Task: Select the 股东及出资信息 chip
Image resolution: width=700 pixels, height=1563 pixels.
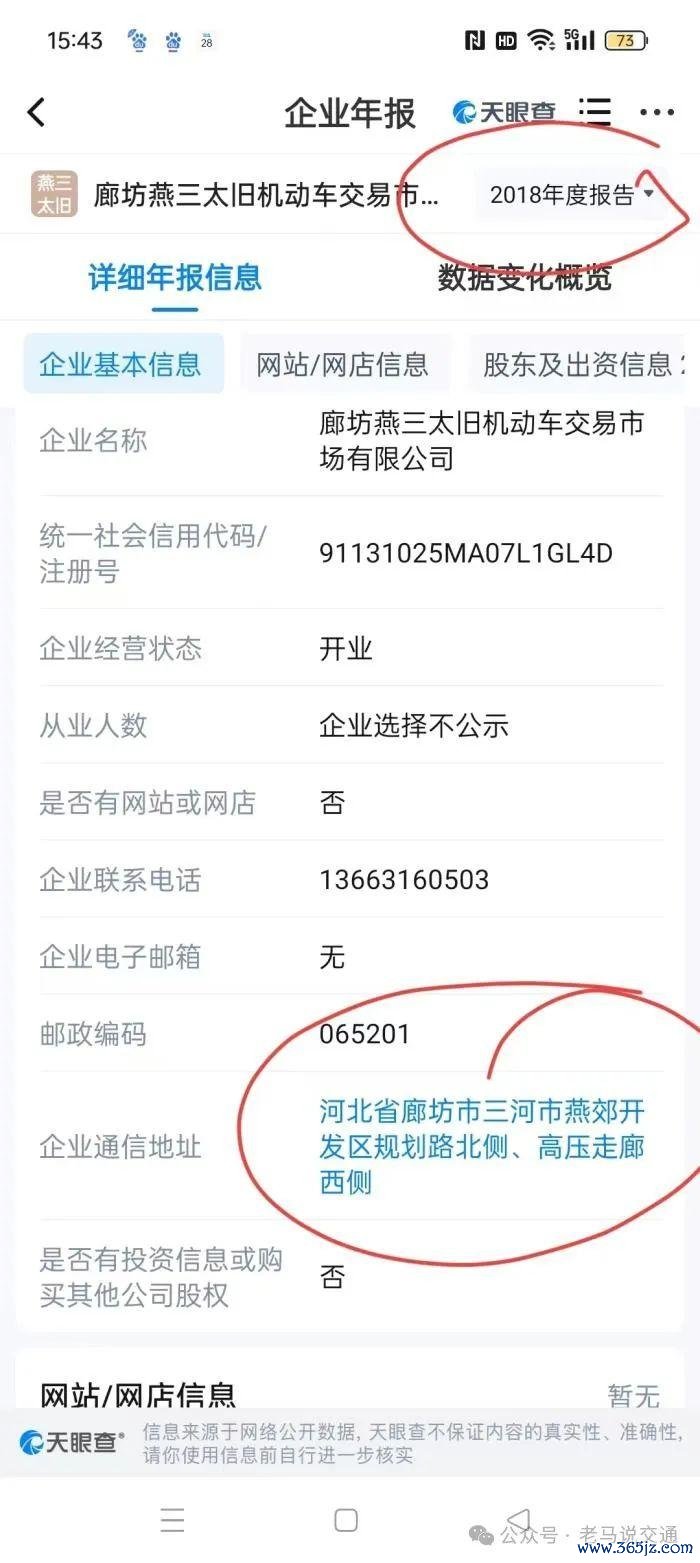Action: (577, 364)
